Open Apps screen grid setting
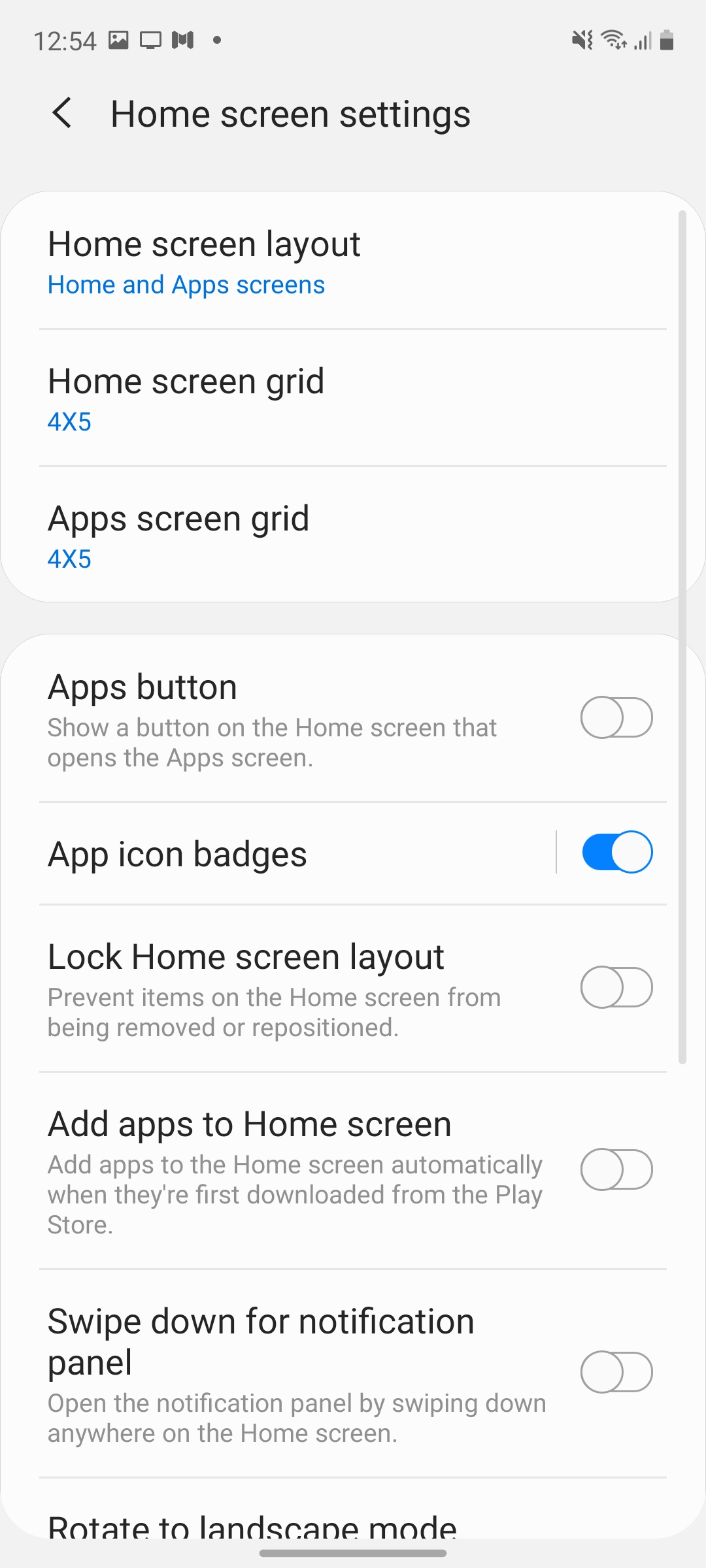This screenshot has width=706, height=1568. pos(353,536)
